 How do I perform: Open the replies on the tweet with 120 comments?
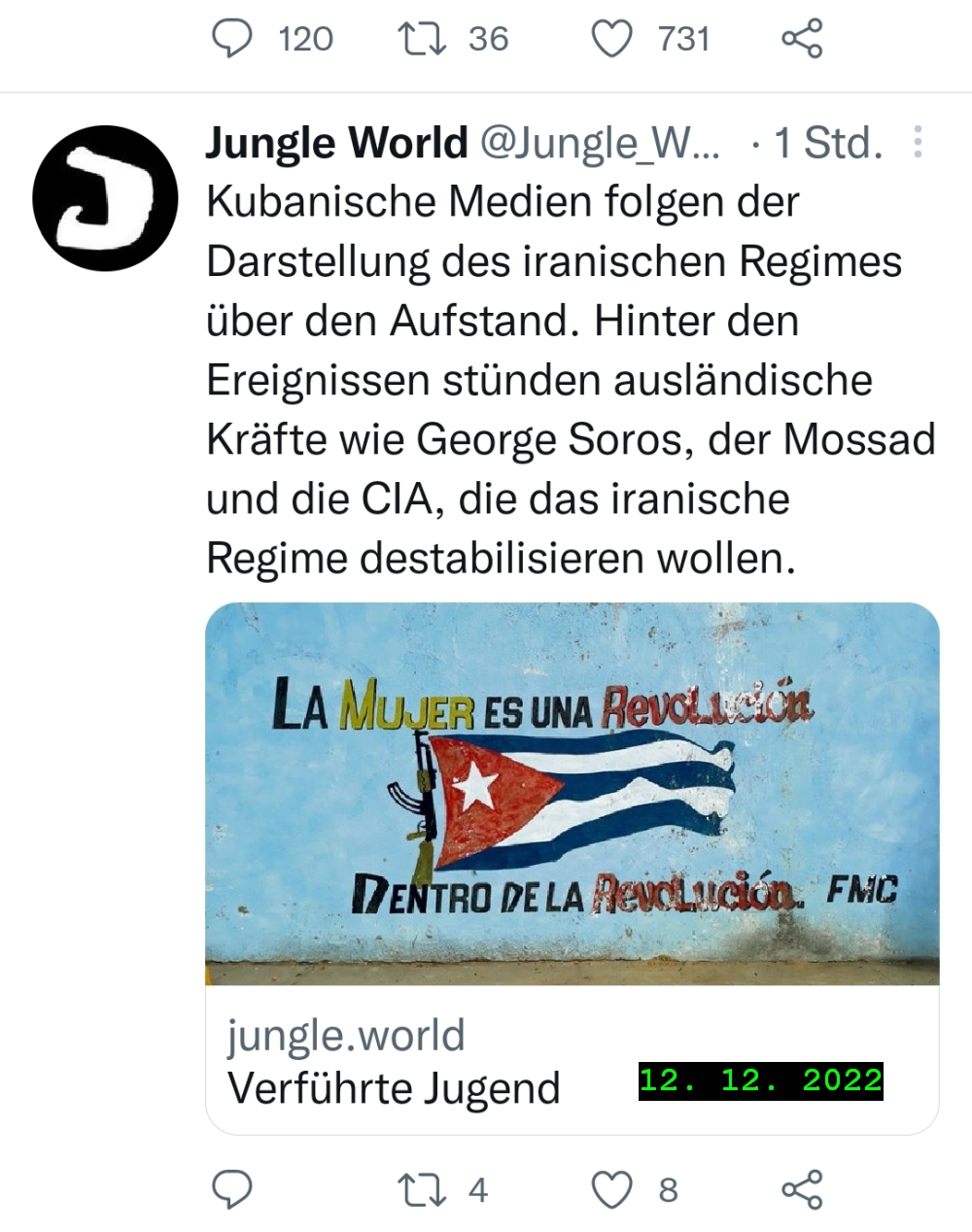click(x=231, y=39)
